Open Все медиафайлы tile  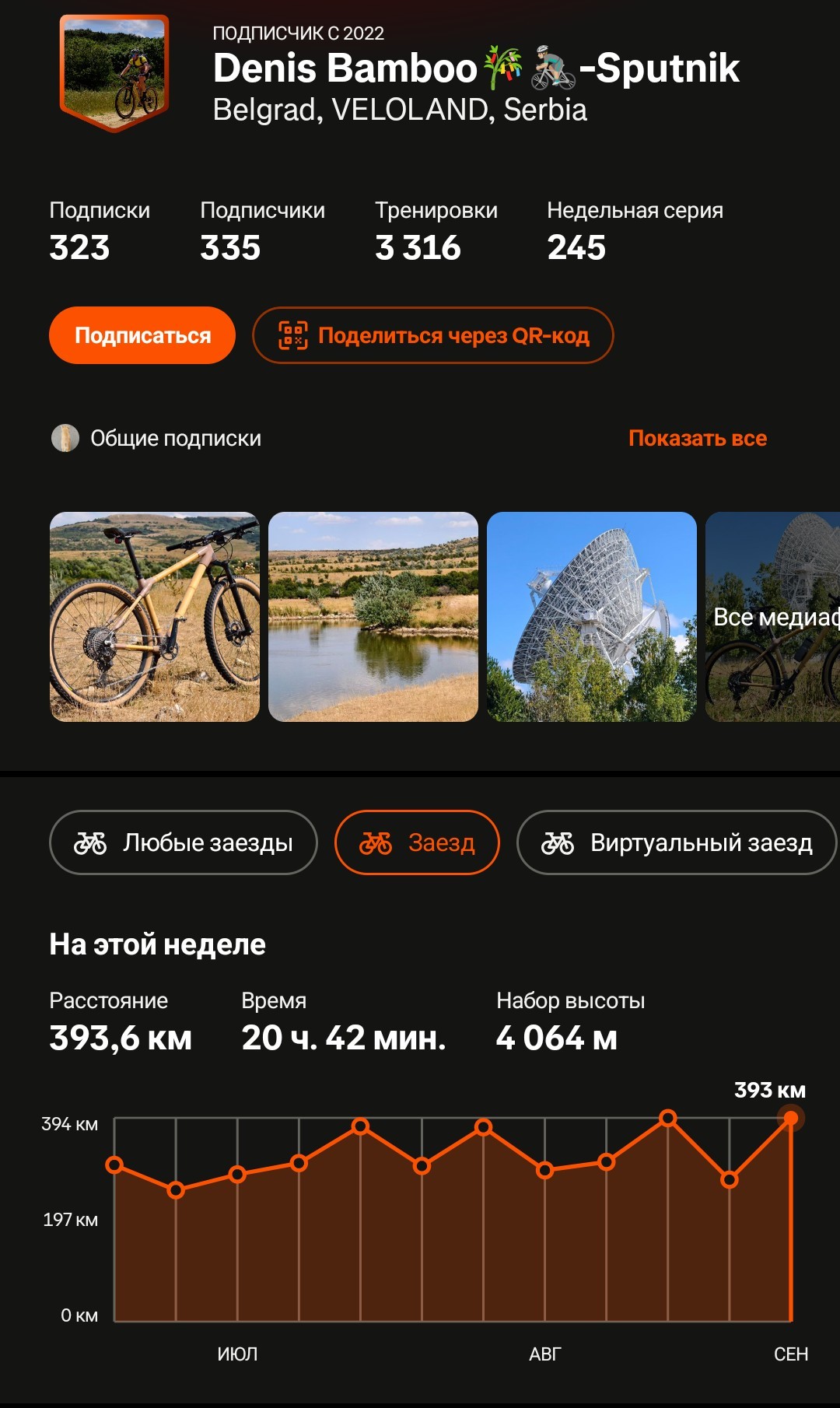tap(772, 617)
